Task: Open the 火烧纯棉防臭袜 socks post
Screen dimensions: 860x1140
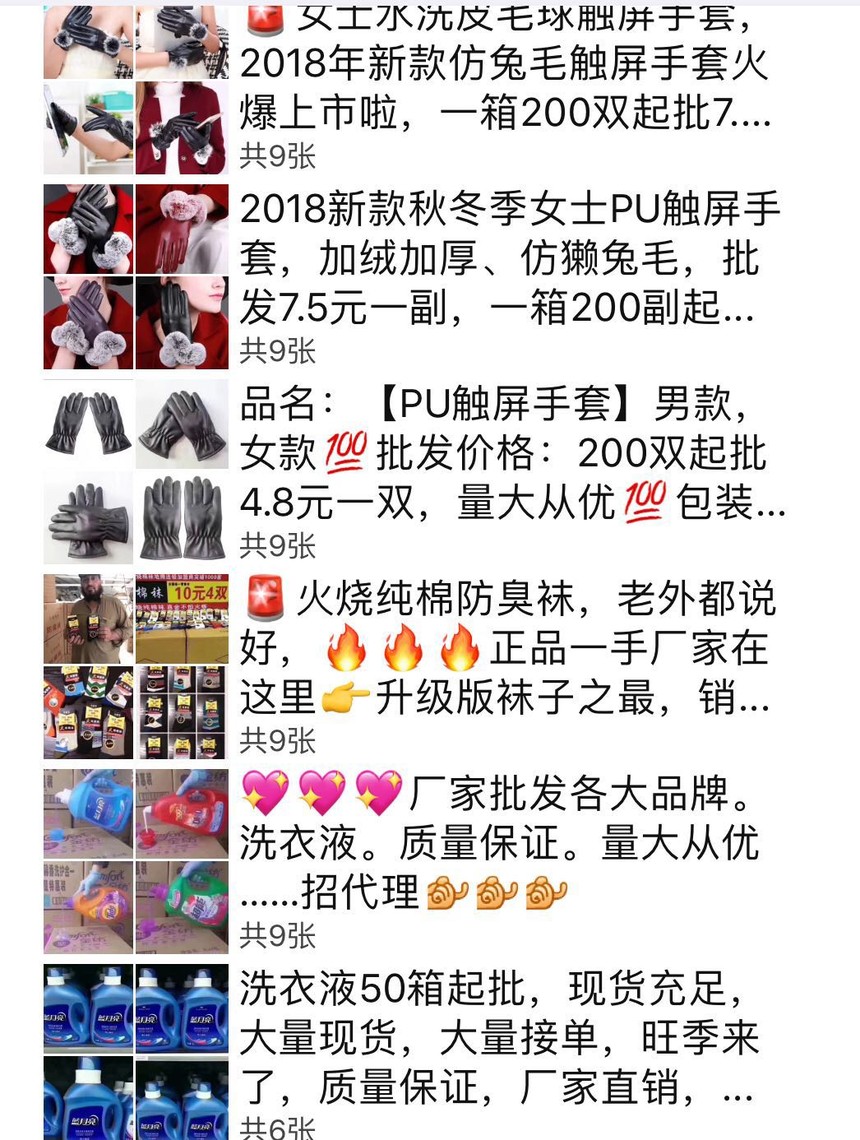Action: point(505,650)
